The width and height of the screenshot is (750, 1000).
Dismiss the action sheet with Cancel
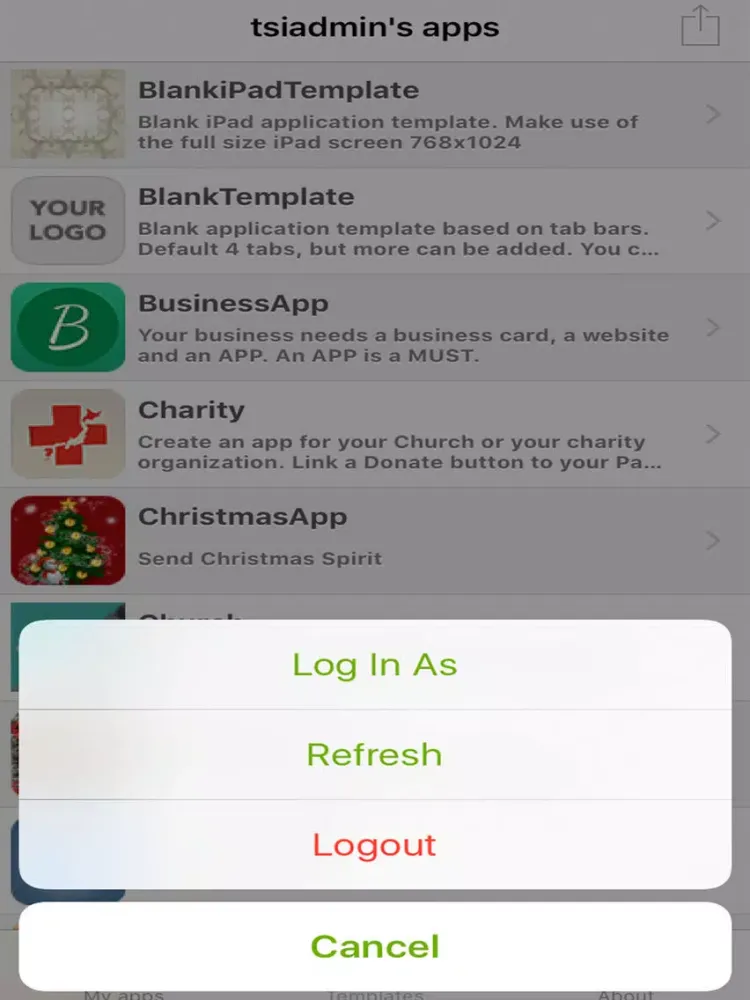(374, 946)
